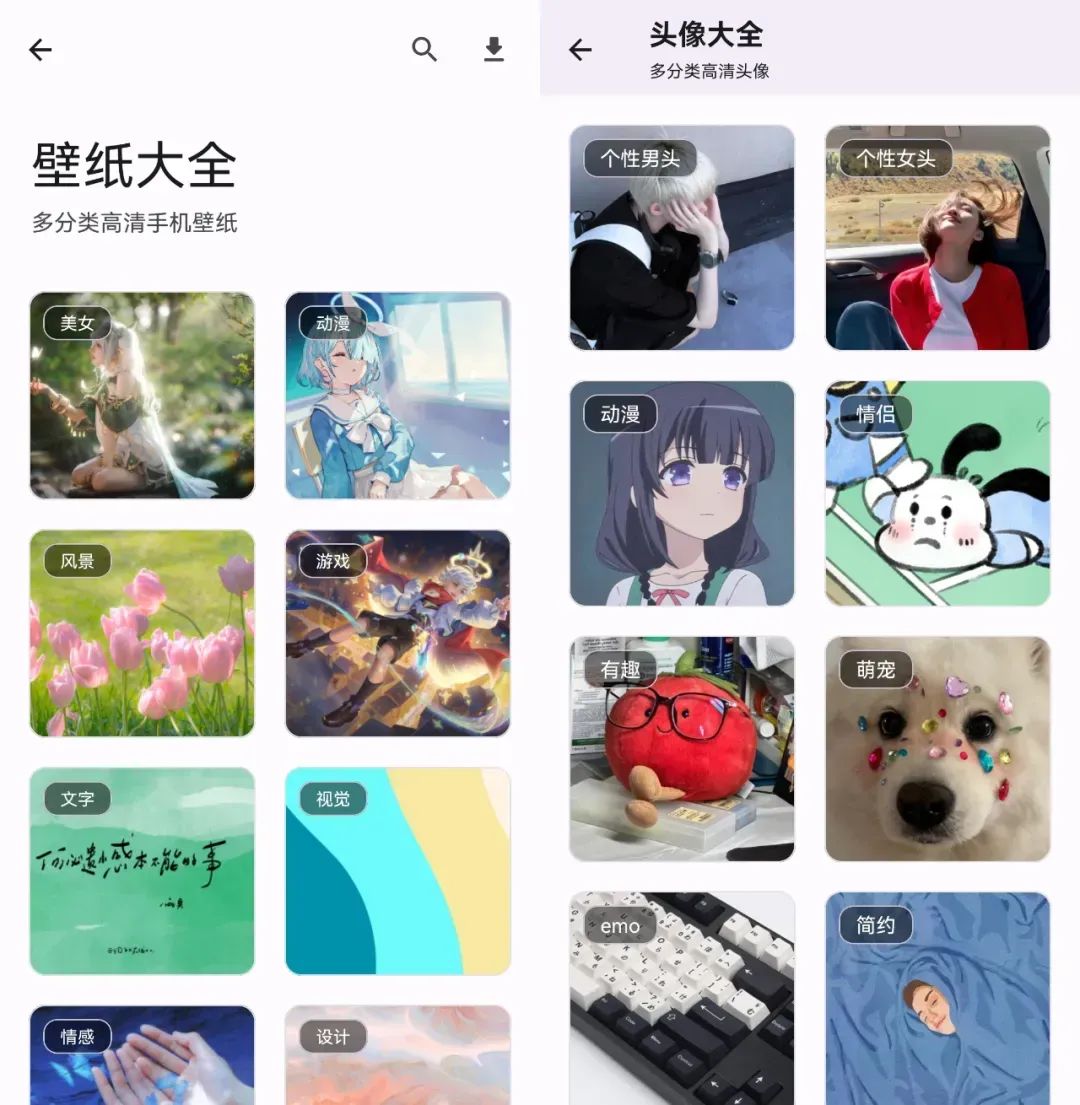Go back from the 头像大全 screen

[x=580, y=50]
